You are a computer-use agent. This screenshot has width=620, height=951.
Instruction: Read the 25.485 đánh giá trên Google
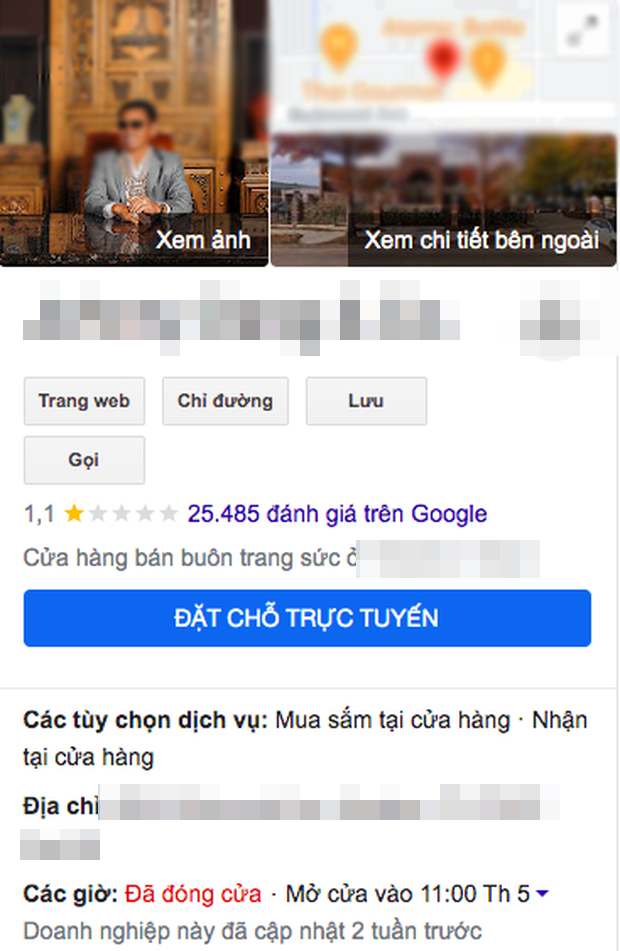(337, 514)
